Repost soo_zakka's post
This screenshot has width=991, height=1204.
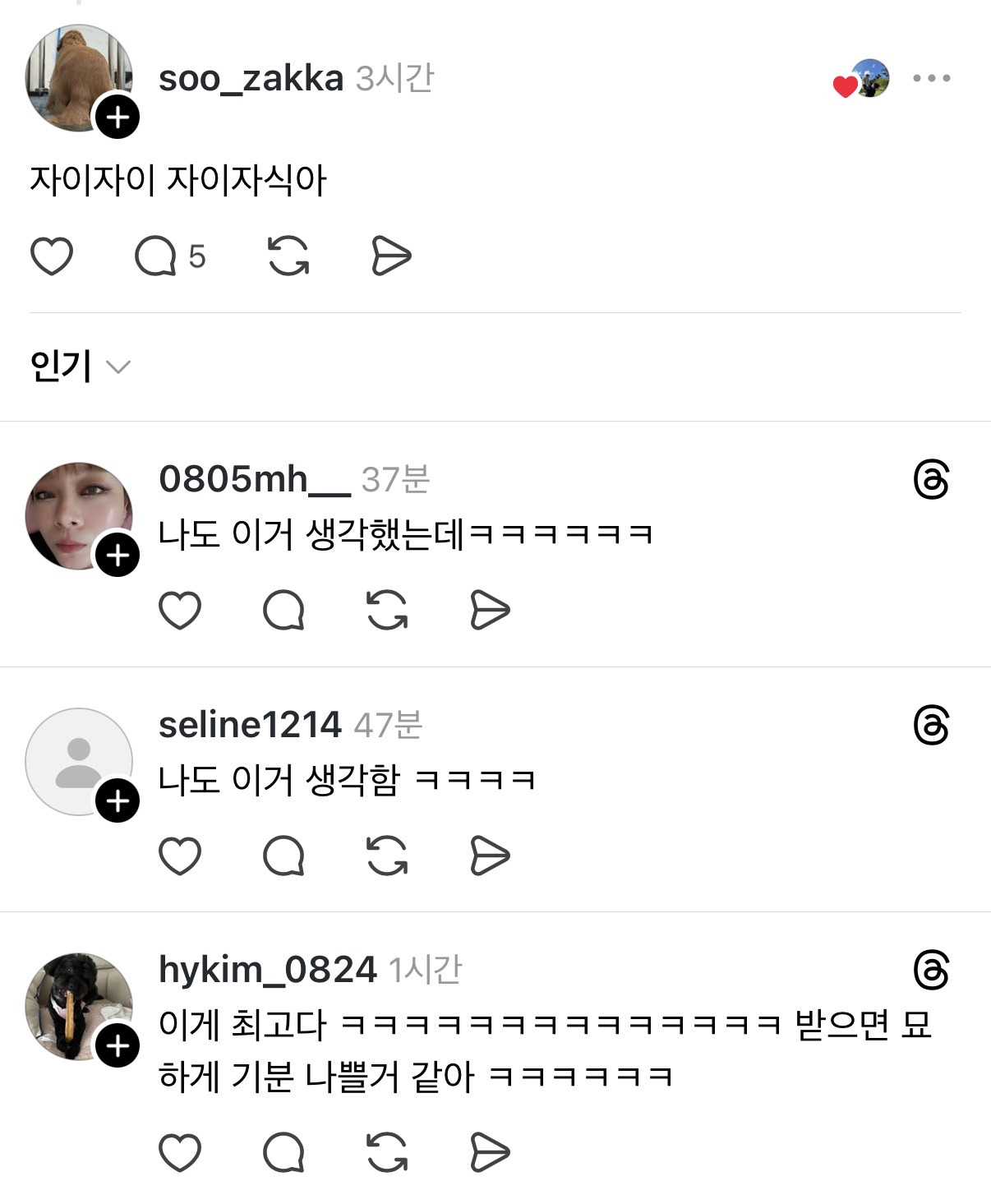pos(288,256)
